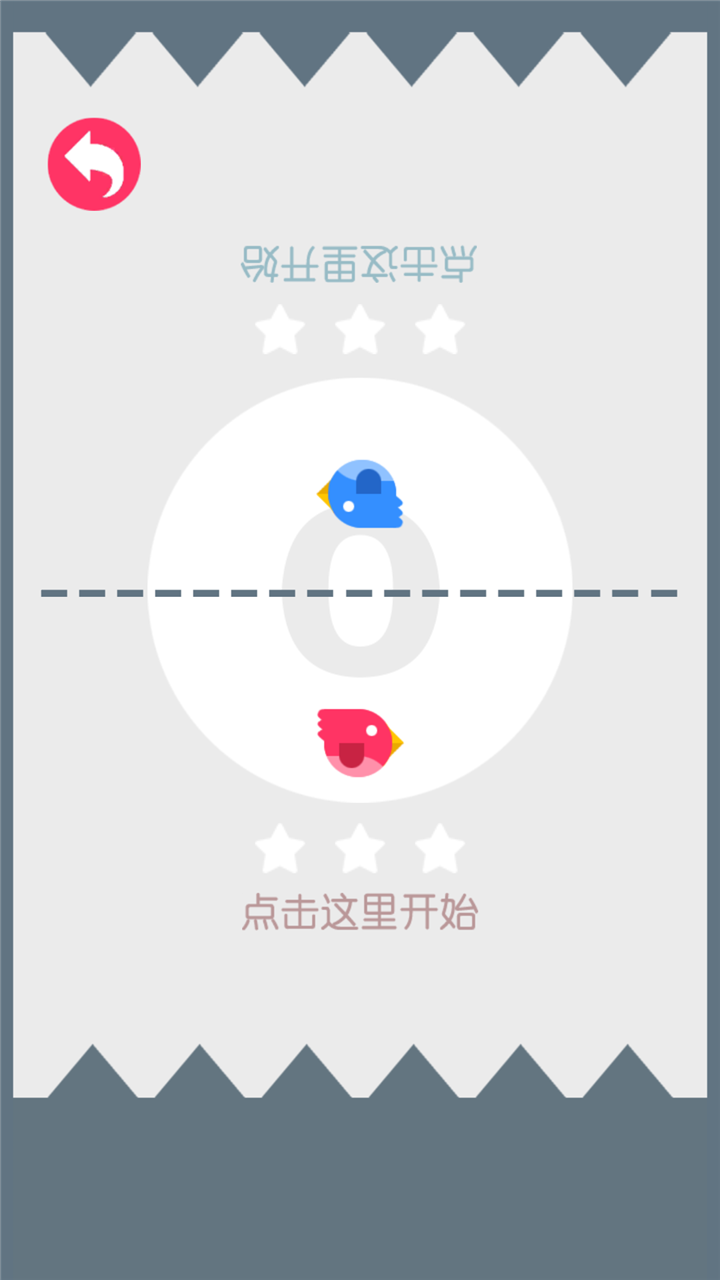Viewport: 720px width, 1280px height.
Task: Tap the blue bird's yellow beak
Action: [323, 492]
